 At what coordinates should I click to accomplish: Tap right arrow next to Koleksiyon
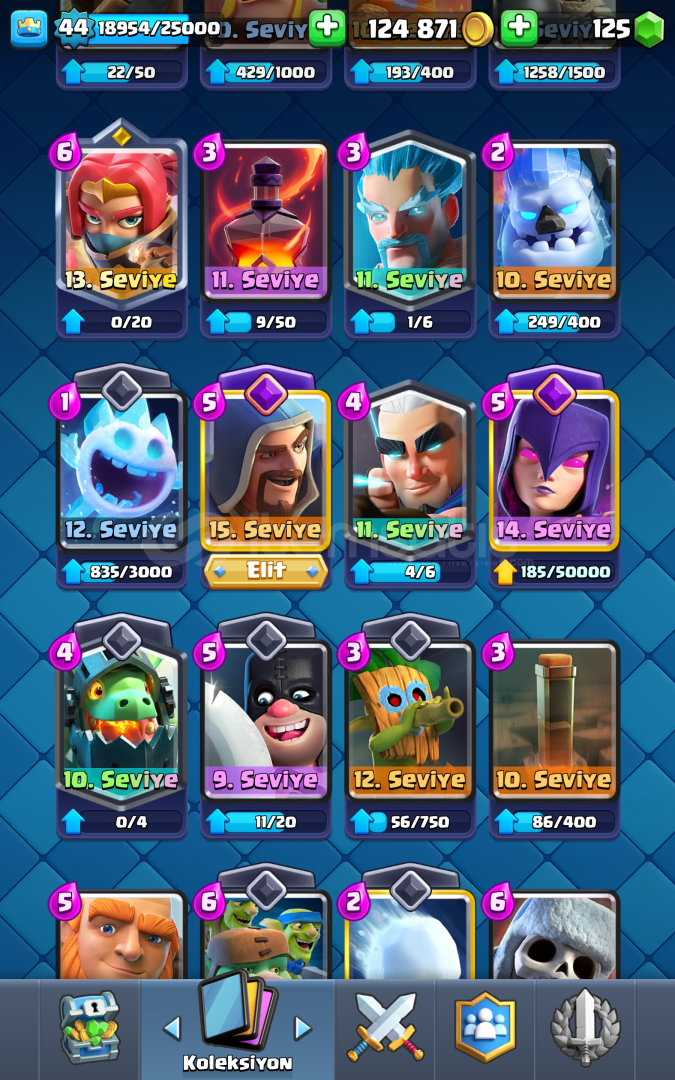[302, 1027]
